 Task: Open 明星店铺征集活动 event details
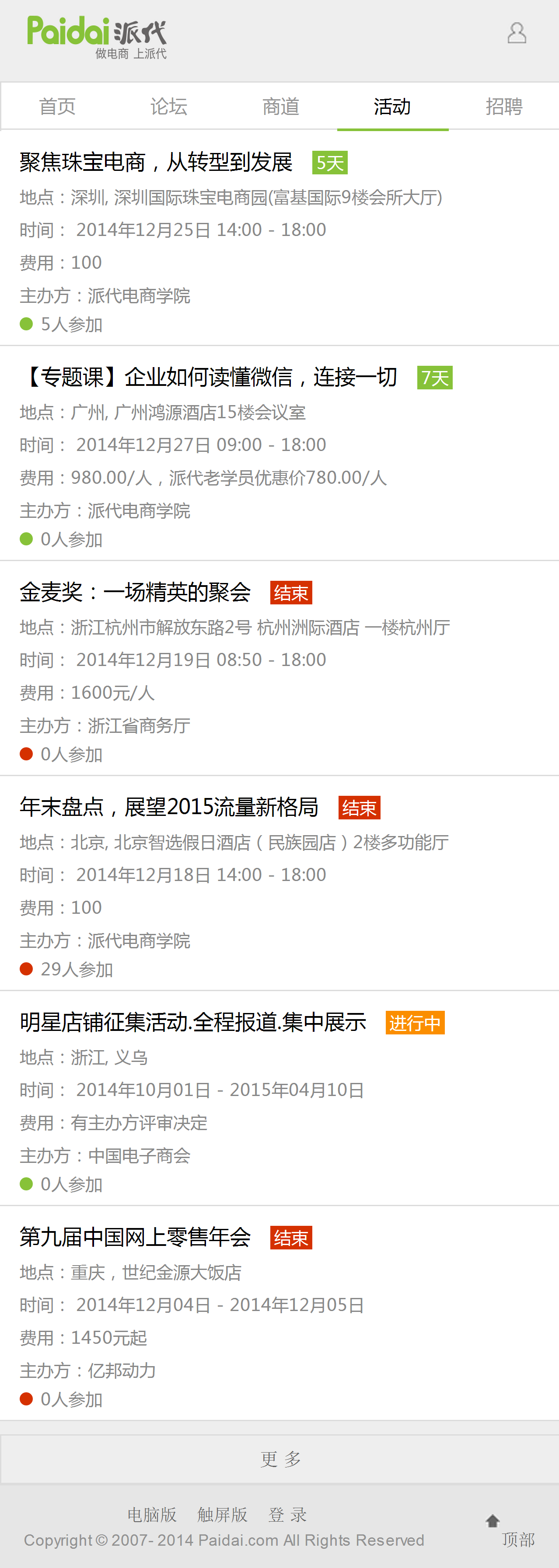click(193, 1021)
